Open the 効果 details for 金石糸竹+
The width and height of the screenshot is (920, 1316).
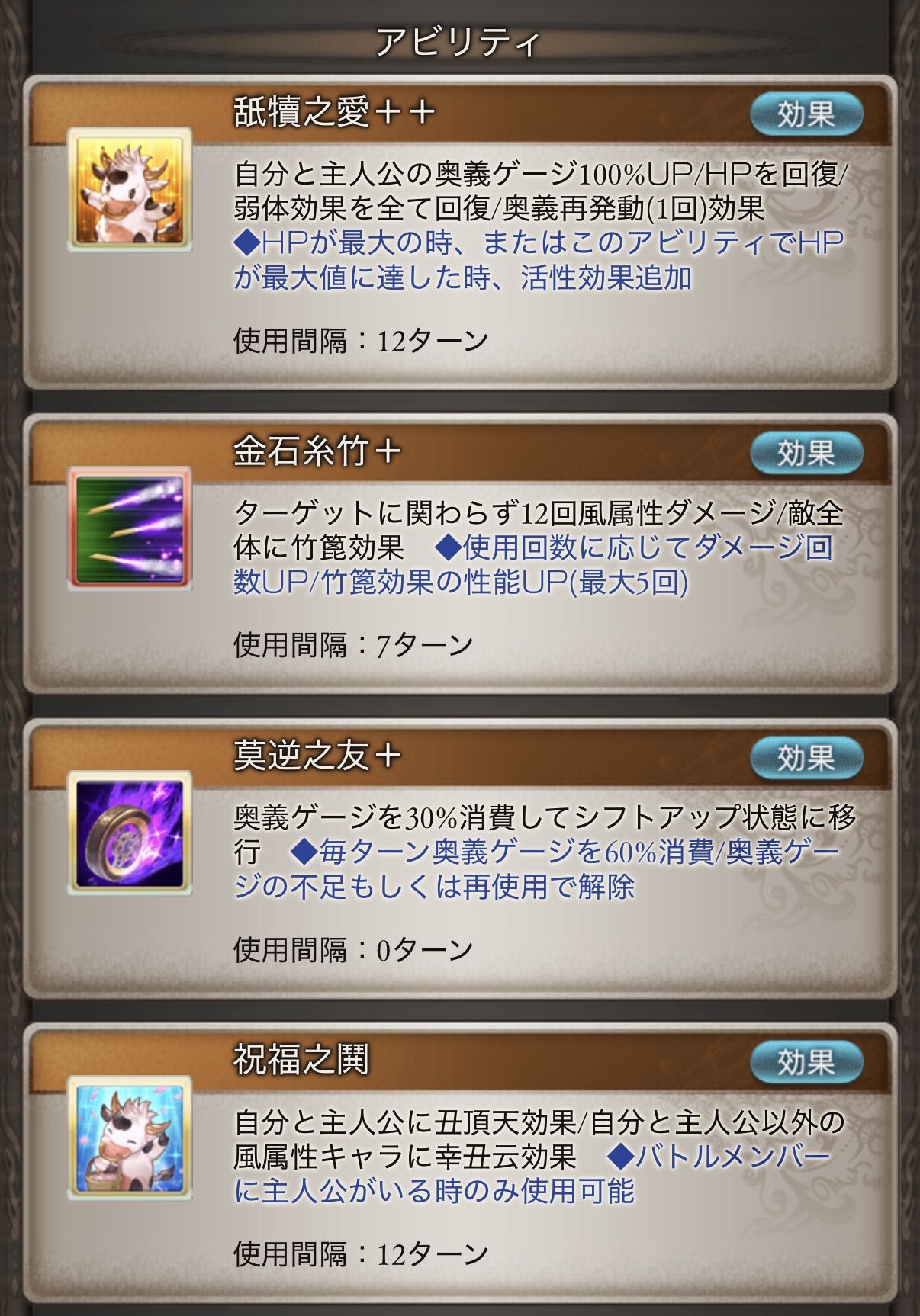pyautogui.click(x=806, y=454)
